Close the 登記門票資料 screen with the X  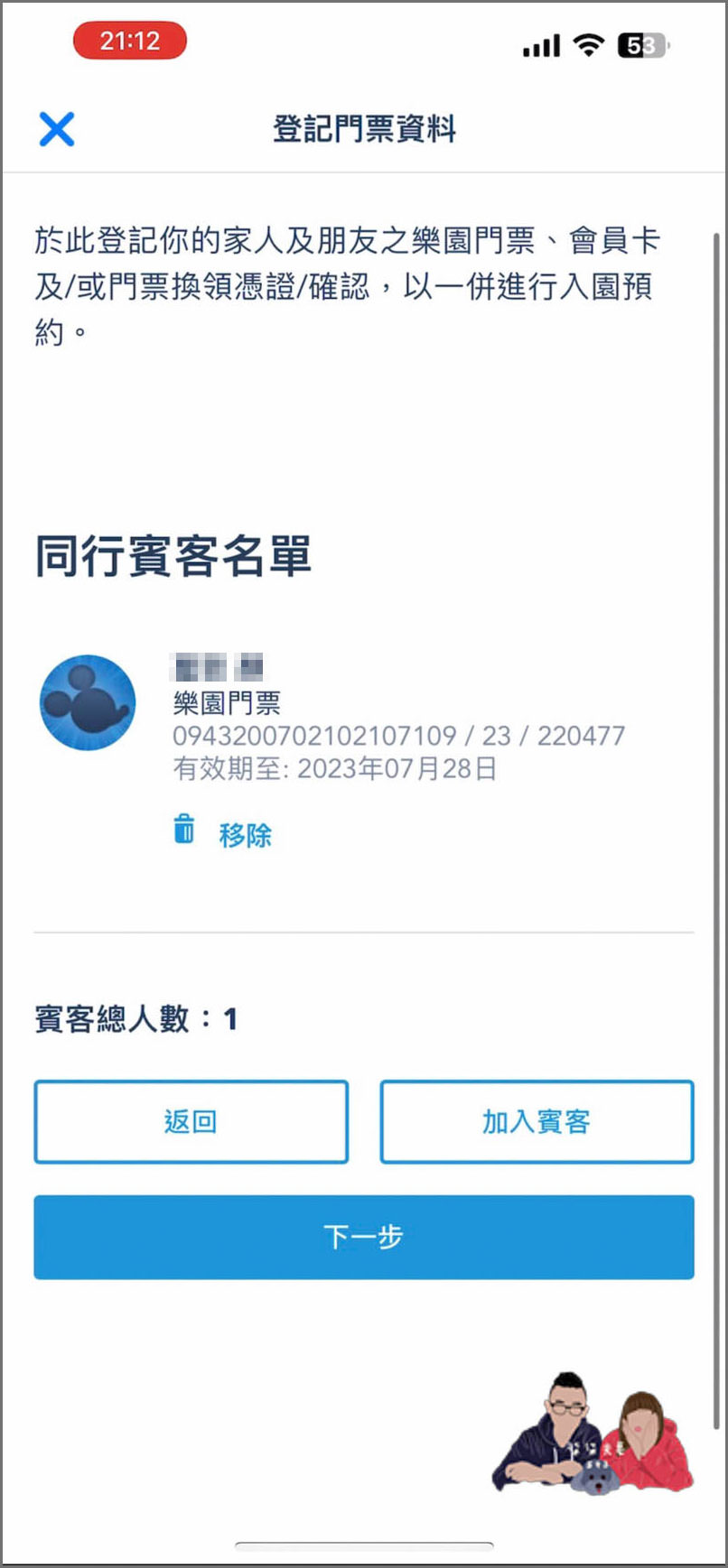[x=56, y=129]
